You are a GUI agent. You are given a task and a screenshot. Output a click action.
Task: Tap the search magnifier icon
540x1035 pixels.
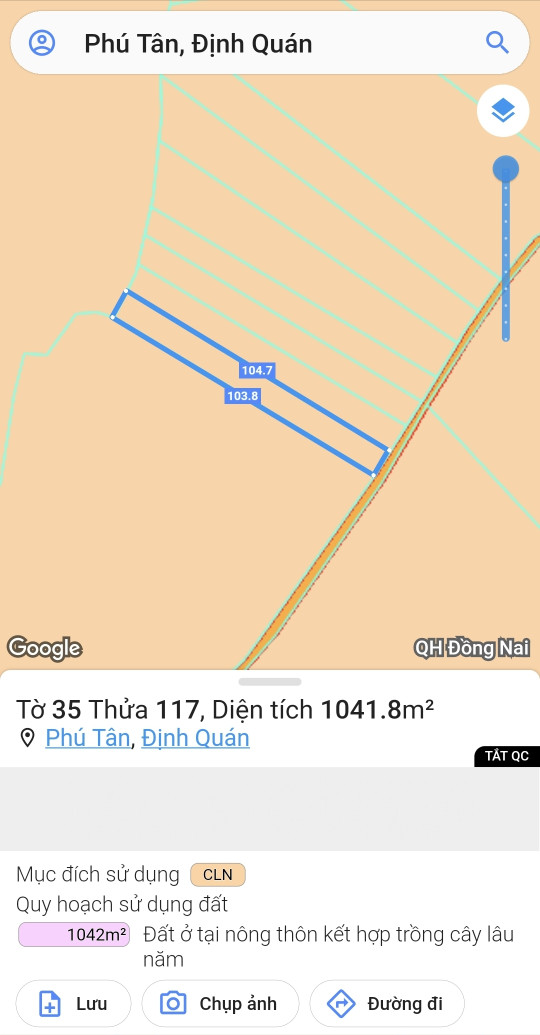pos(497,43)
